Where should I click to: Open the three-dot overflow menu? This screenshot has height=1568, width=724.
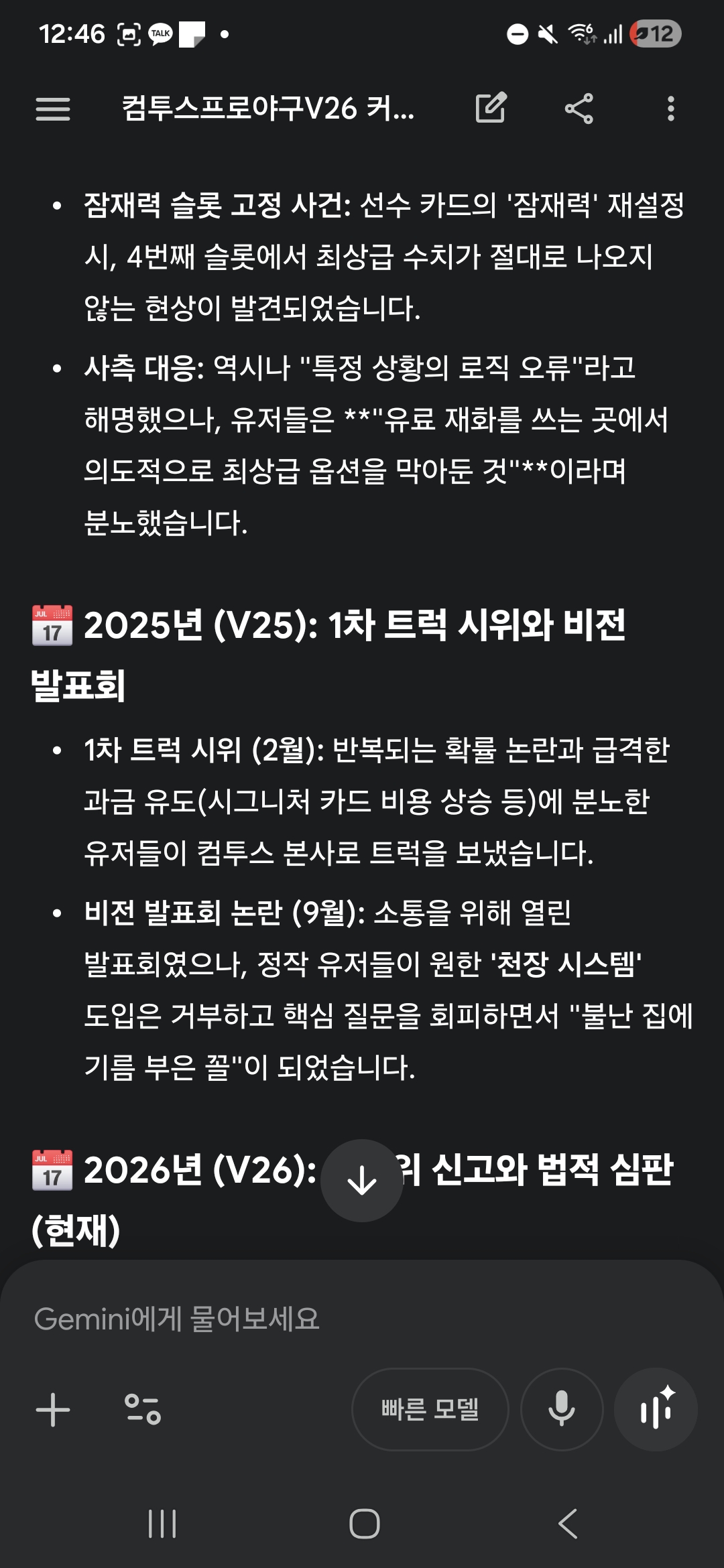pyautogui.click(x=670, y=109)
